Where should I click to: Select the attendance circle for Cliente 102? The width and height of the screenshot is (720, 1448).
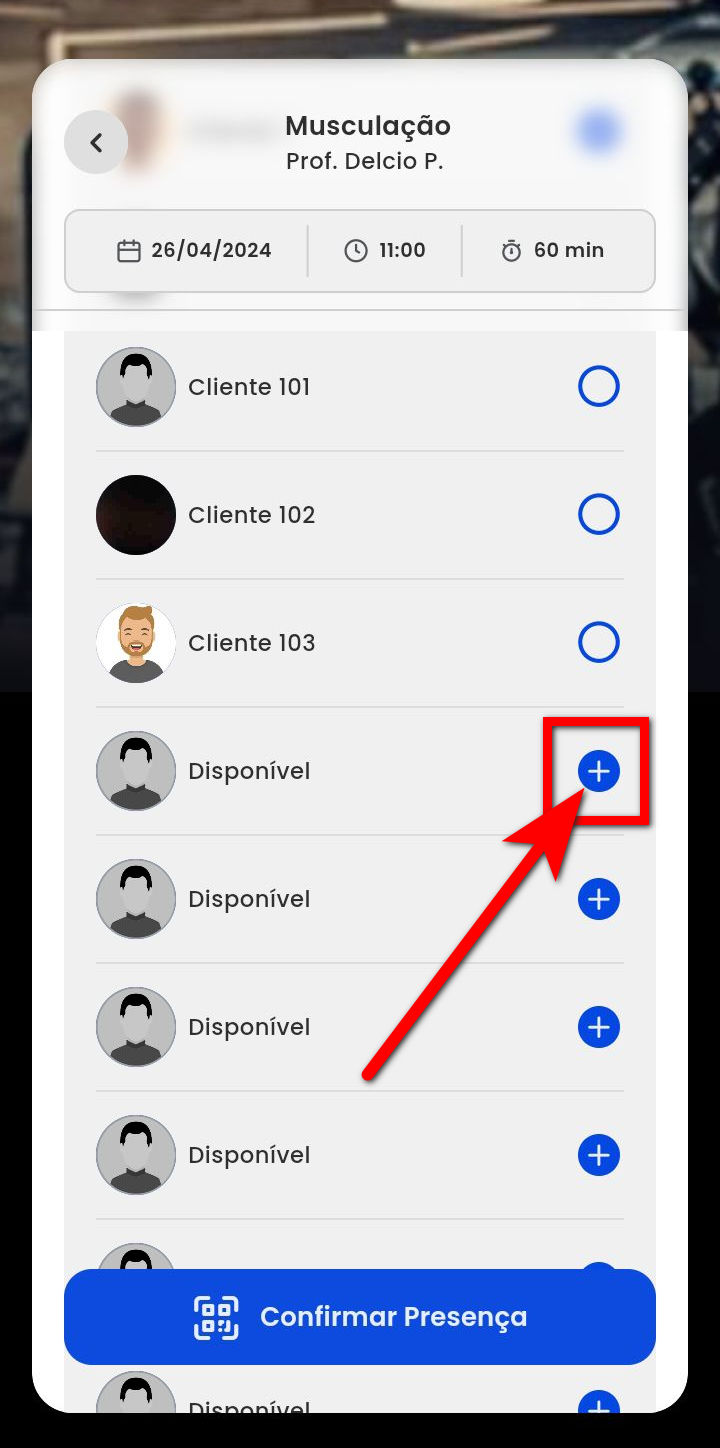coord(598,515)
